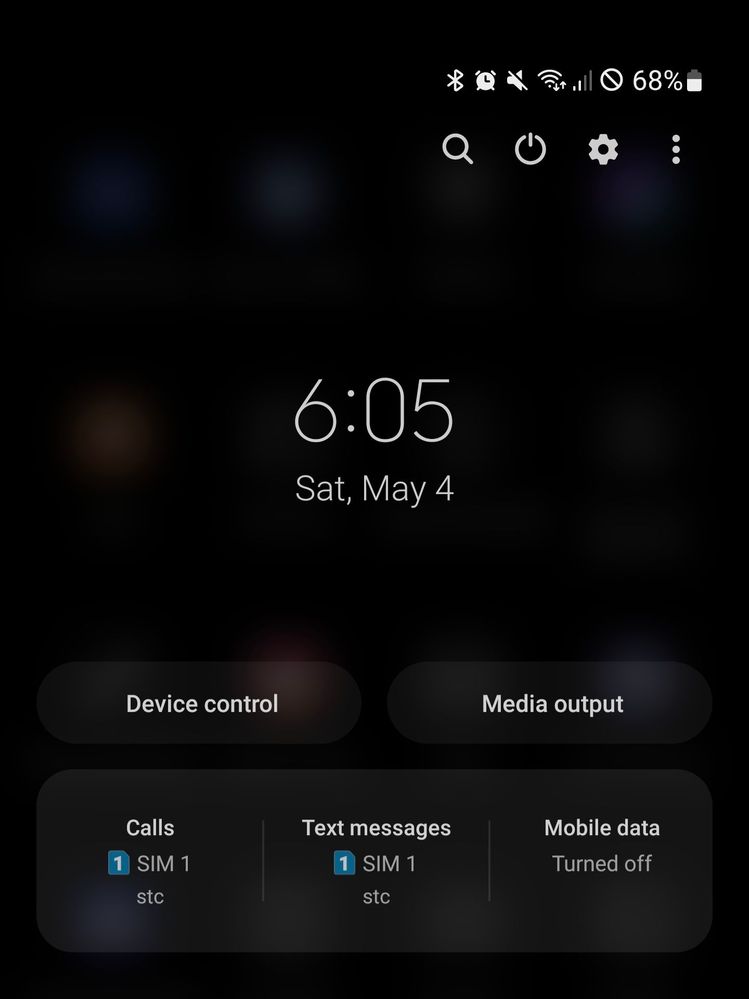Open the power off menu

click(x=530, y=150)
